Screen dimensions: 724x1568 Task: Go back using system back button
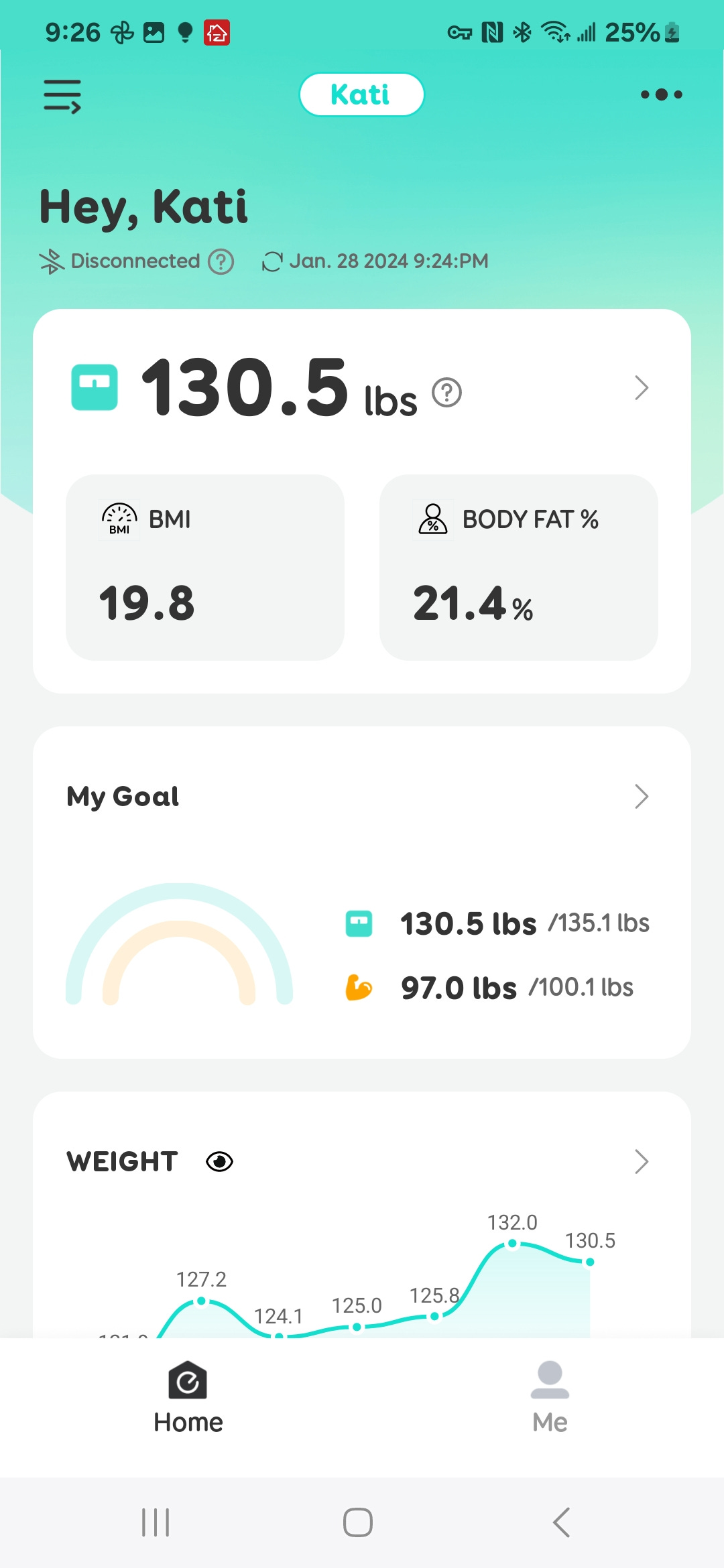click(x=562, y=1522)
